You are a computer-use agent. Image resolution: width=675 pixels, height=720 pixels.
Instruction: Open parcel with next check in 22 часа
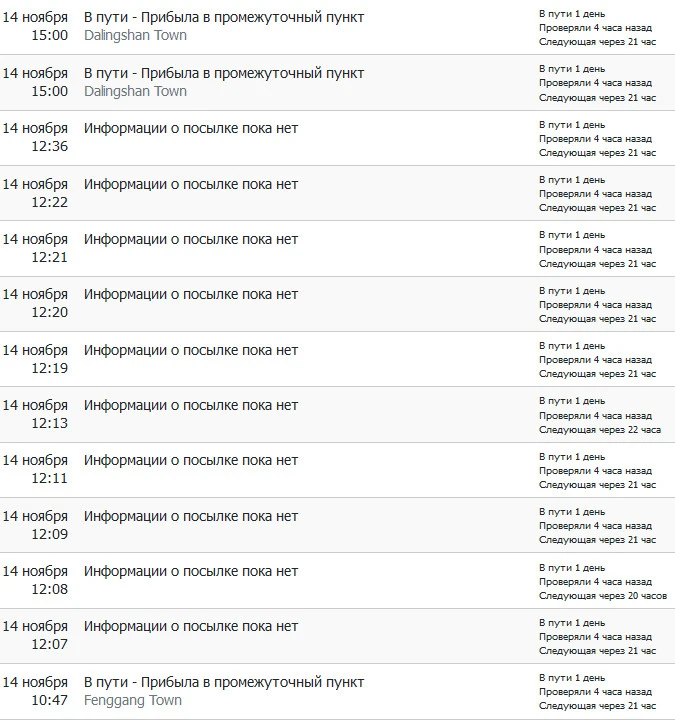(338, 415)
